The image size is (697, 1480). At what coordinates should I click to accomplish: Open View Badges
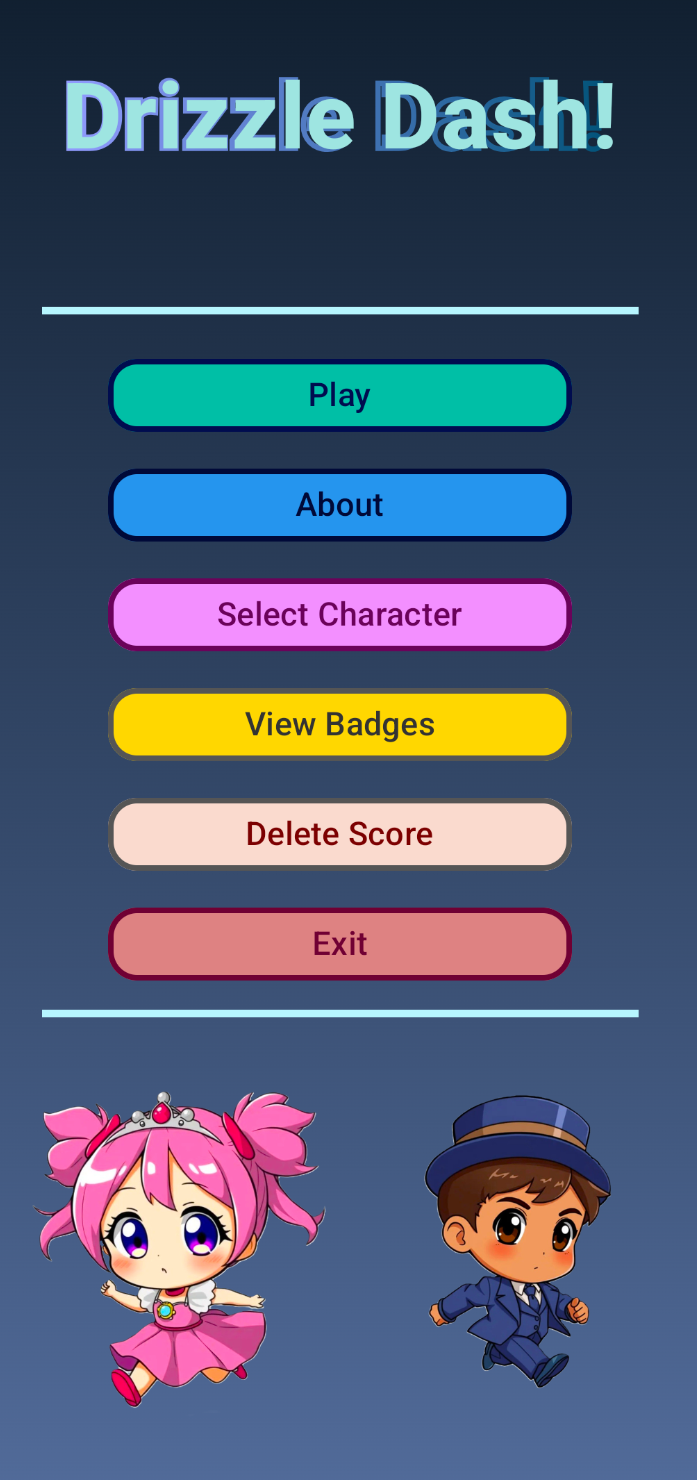[339, 724]
